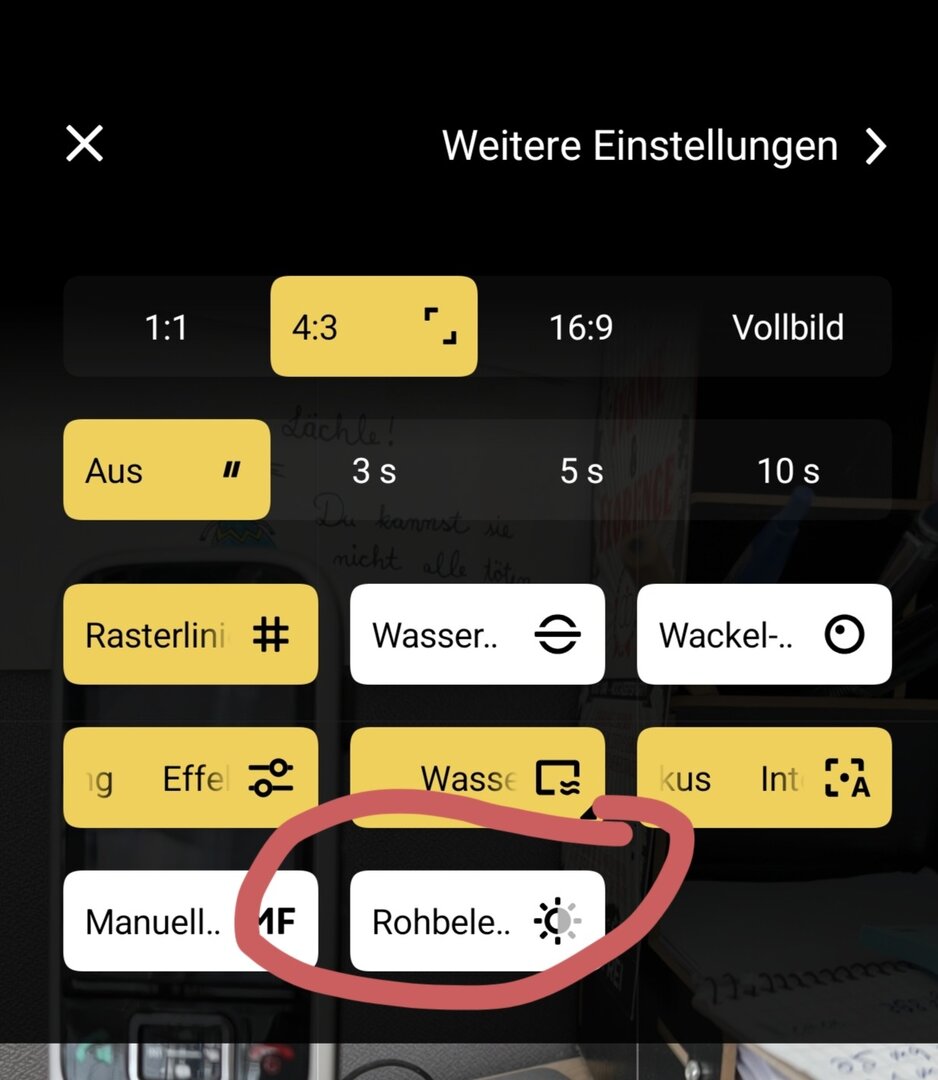Image resolution: width=938 pixels, height=1080 pixels.
Task: Set the self-timer to Aus
Action: coord(166,470)
